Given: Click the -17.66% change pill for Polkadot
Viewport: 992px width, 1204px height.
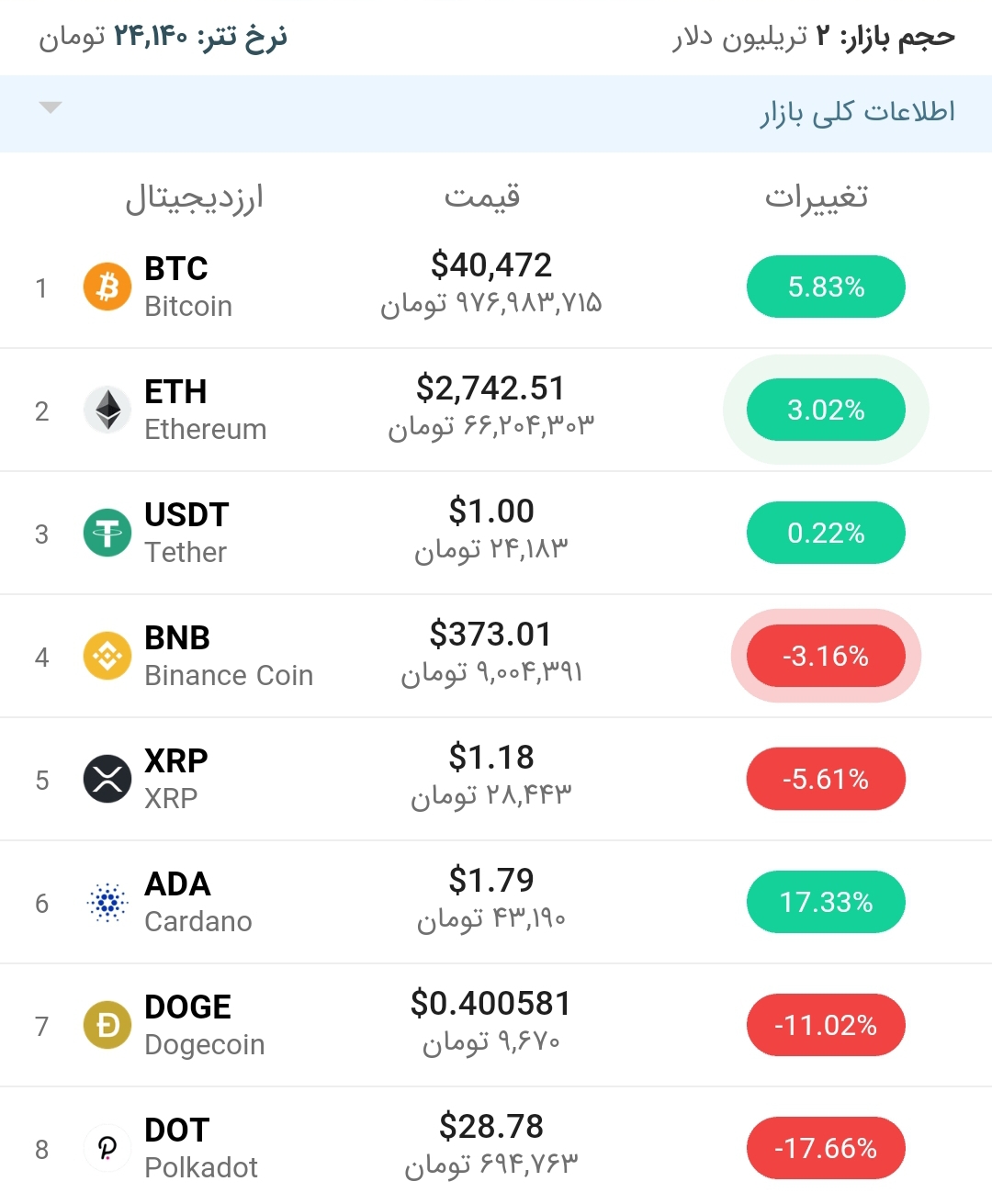Looking at the screenshot, I should click(x=825, y=1148).
